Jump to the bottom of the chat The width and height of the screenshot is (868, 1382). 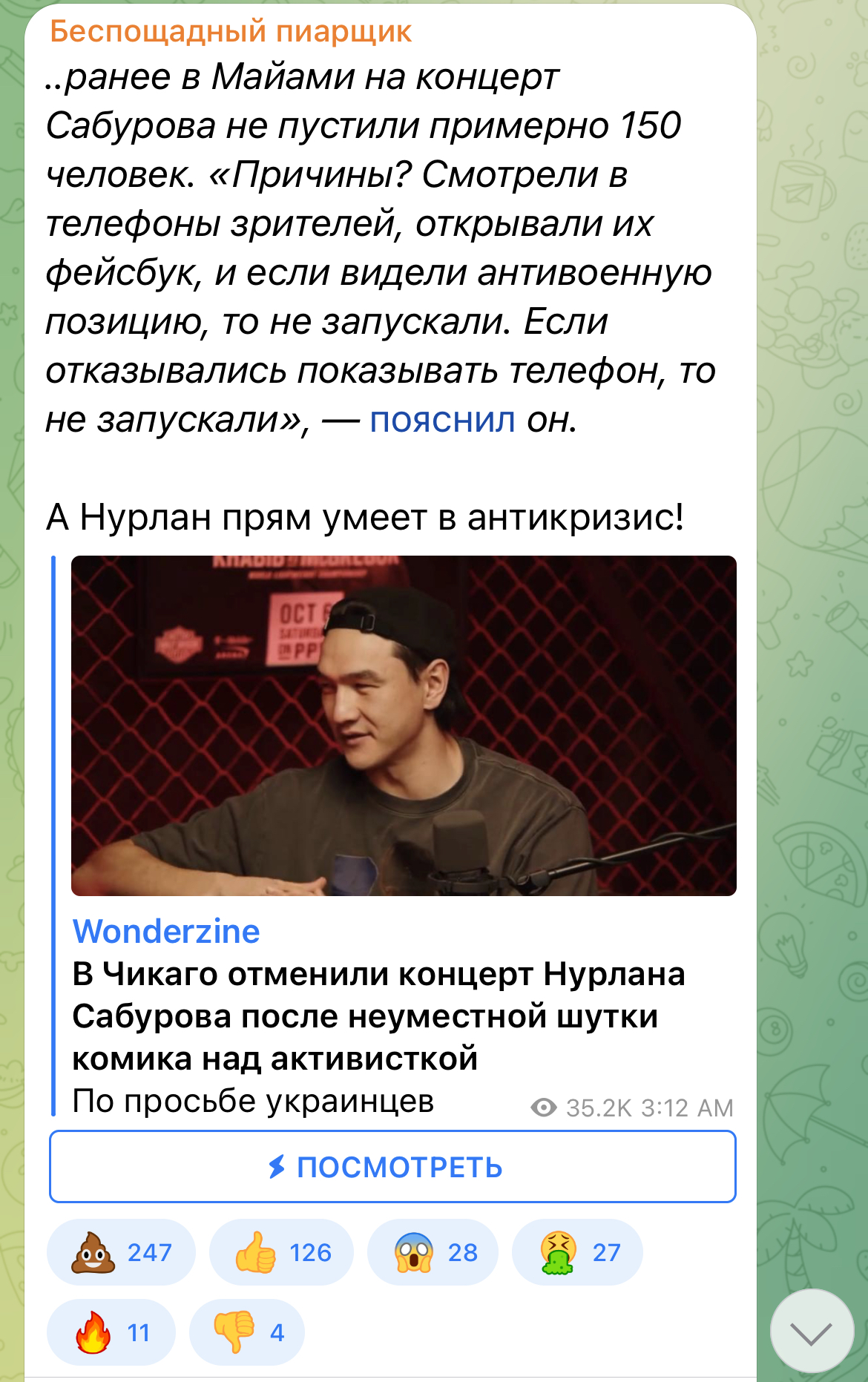point(811,1332)
